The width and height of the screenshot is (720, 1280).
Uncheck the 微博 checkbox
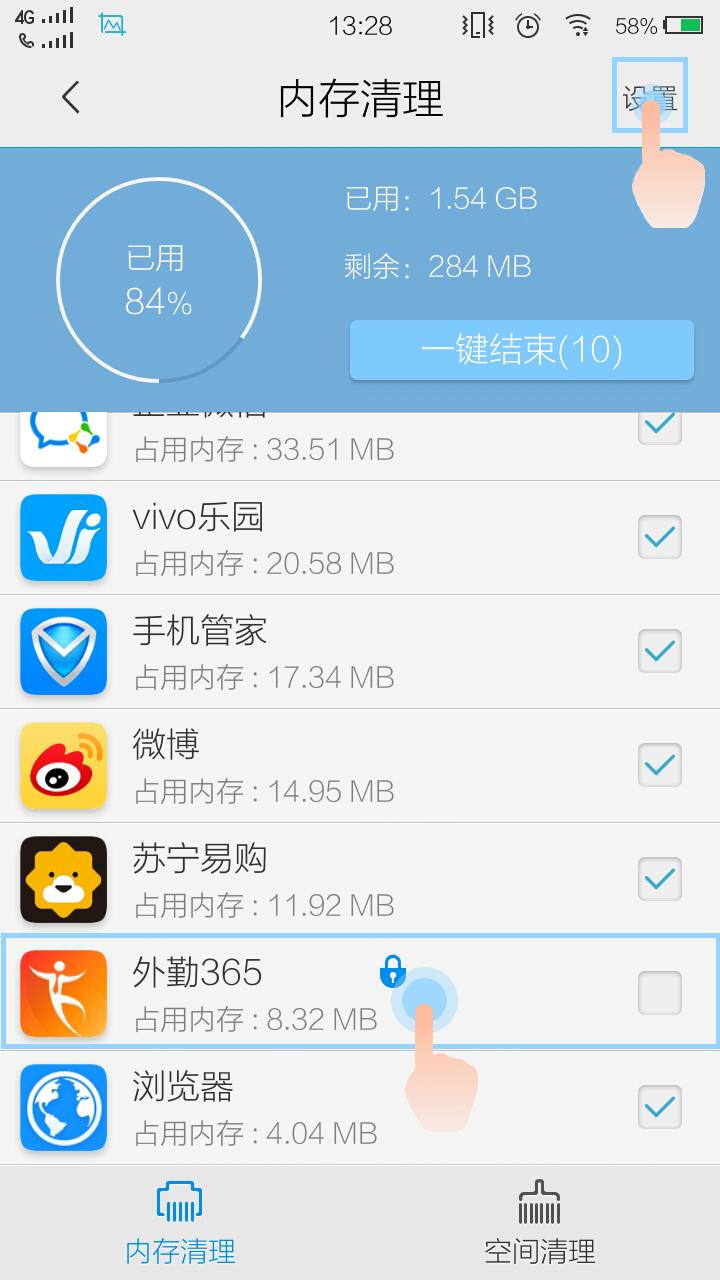659,766
